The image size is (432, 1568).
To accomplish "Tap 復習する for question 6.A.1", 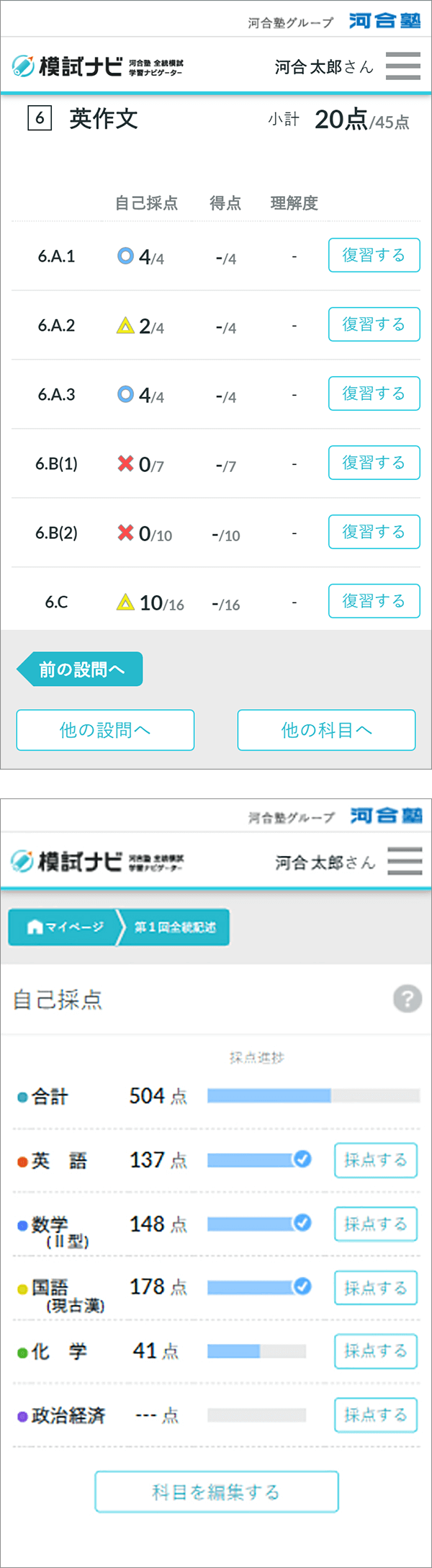I will (x=374, y=255).
